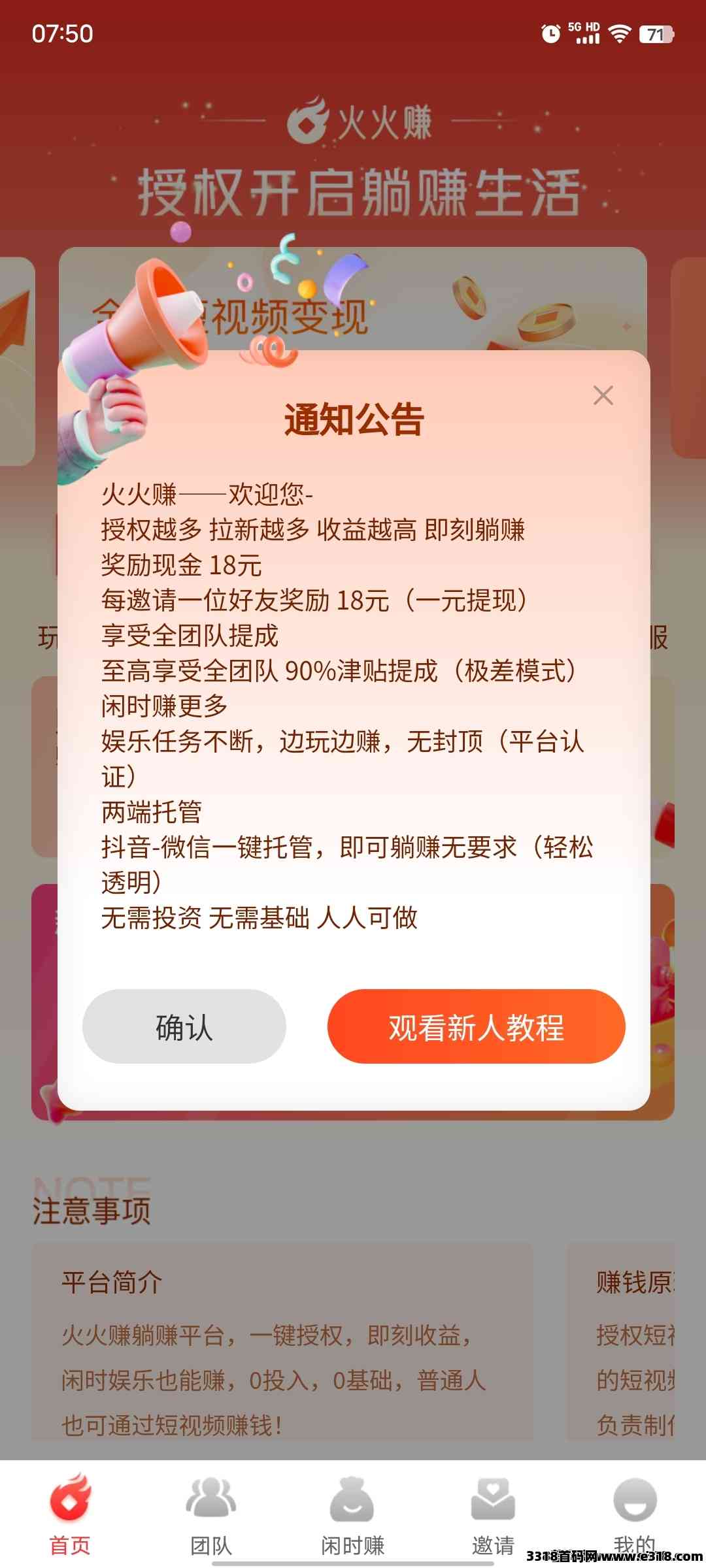The image size is (706, 1568).
Task: Go to the 我的 tab
Action: pos(634,1515)
